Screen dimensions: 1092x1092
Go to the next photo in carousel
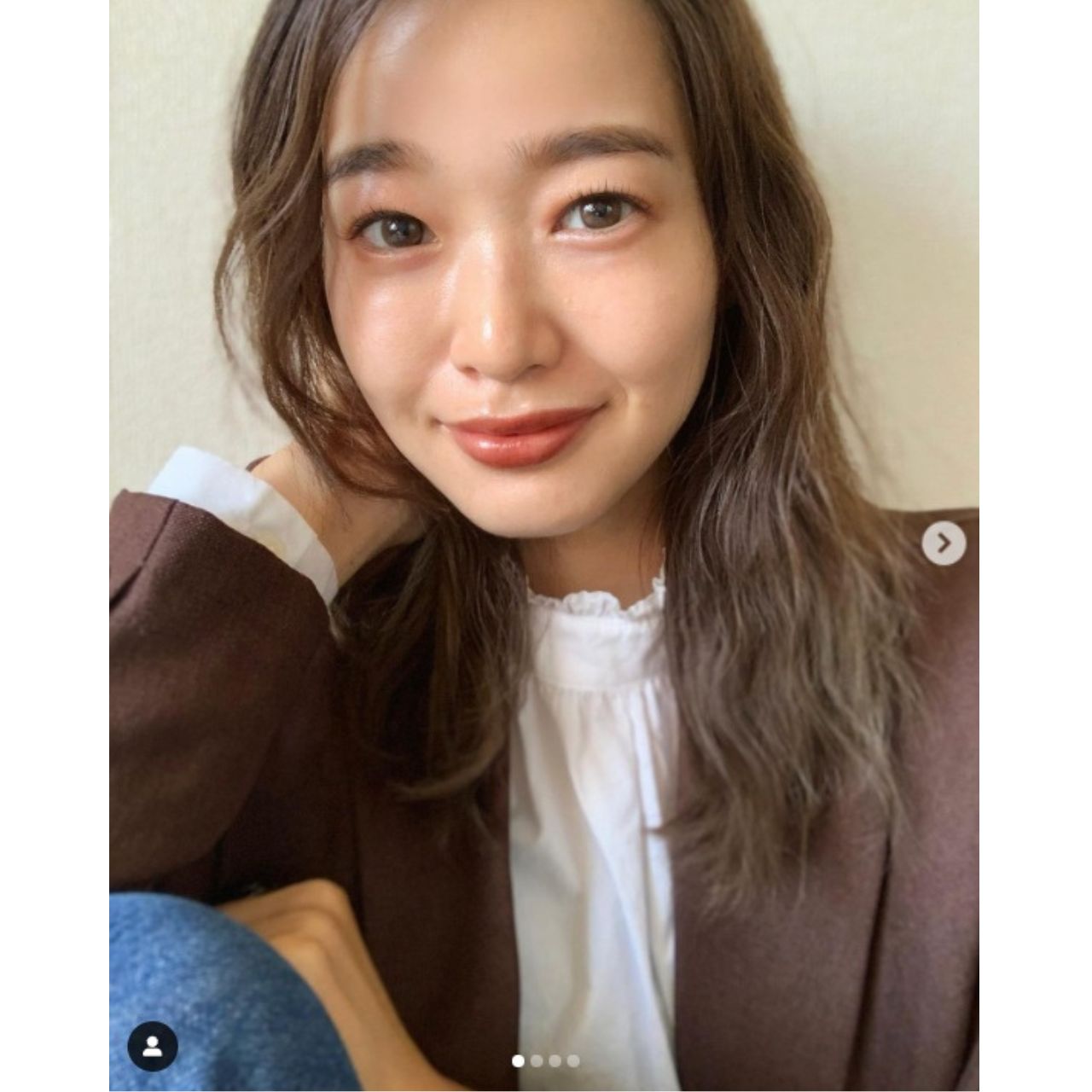tap(944, 543)
